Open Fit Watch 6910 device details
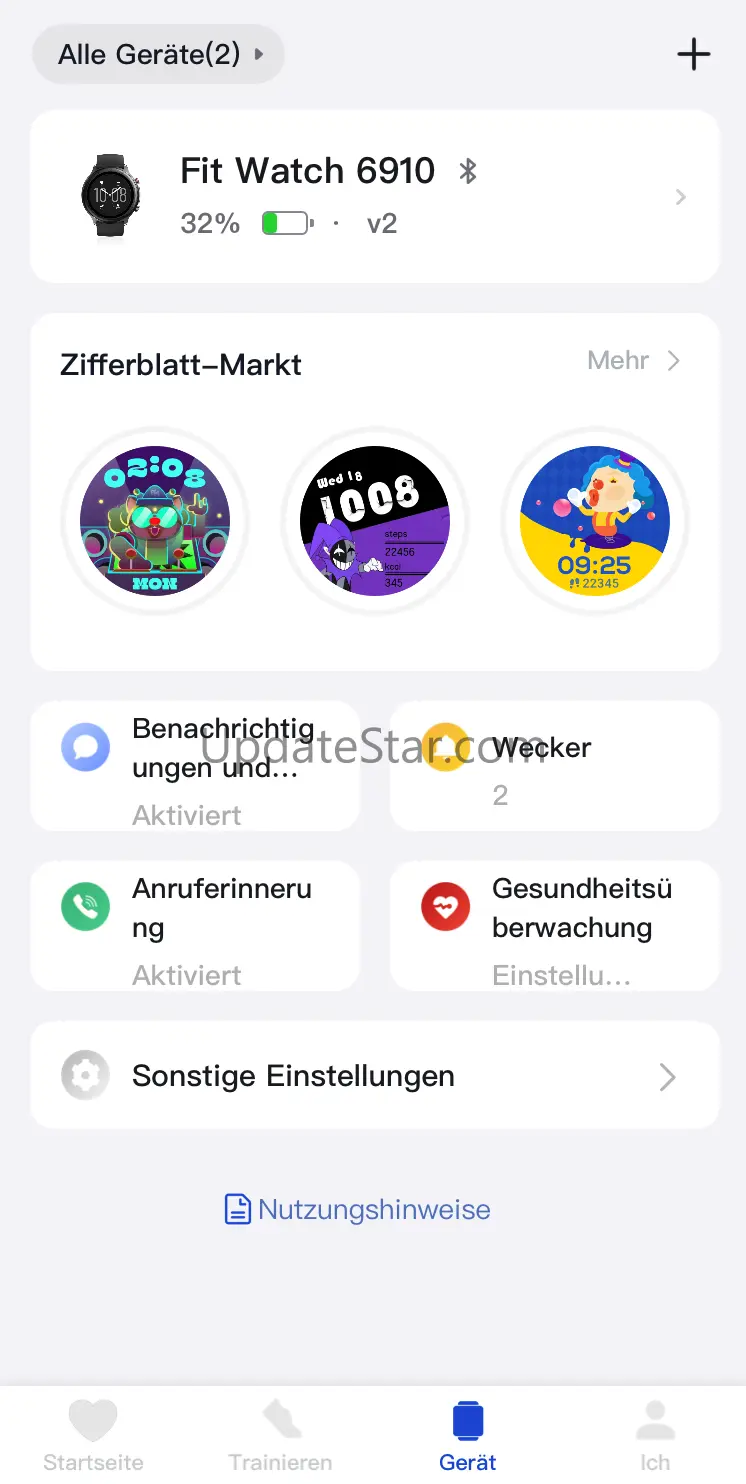Screen dimensions: 746x1484 pyautogui.click(x=375, y=197)
